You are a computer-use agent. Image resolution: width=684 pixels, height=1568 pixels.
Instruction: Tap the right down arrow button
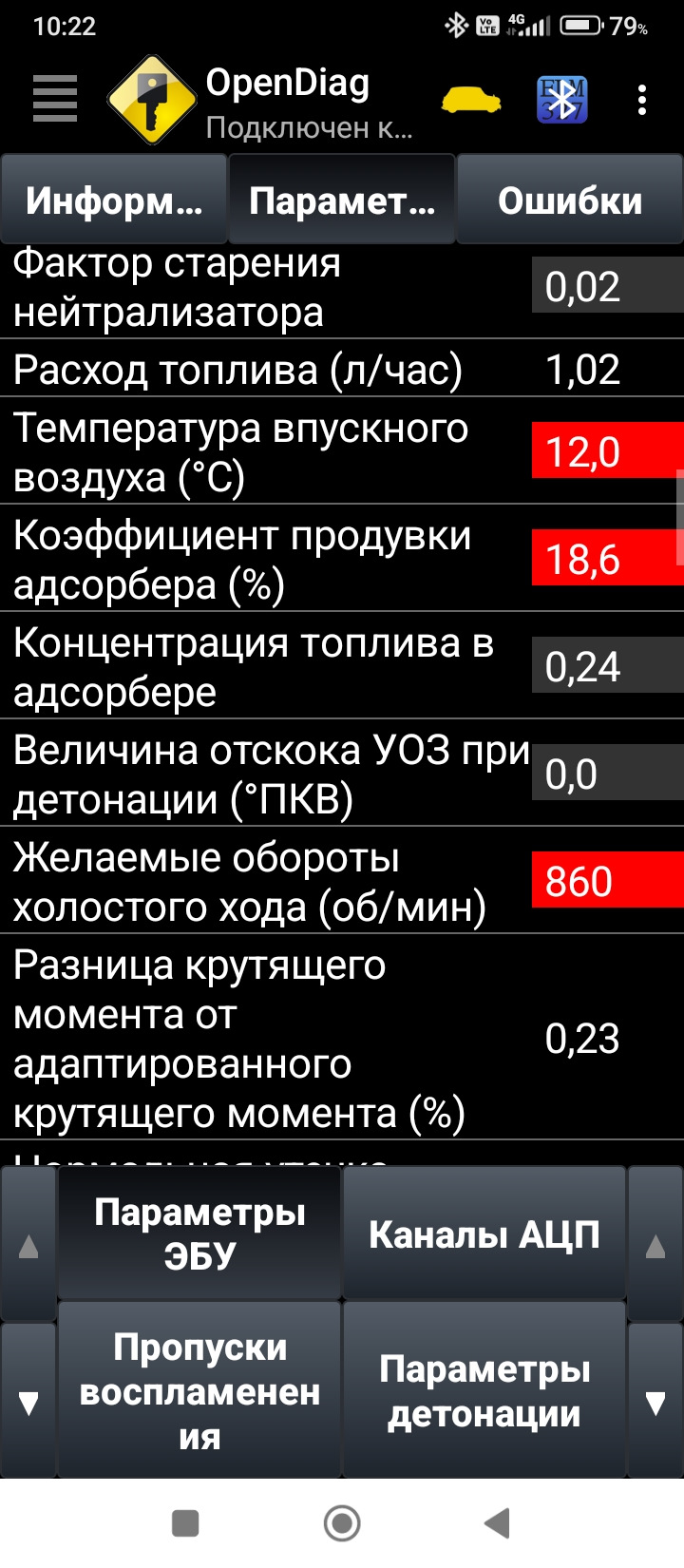point(655,1403)
